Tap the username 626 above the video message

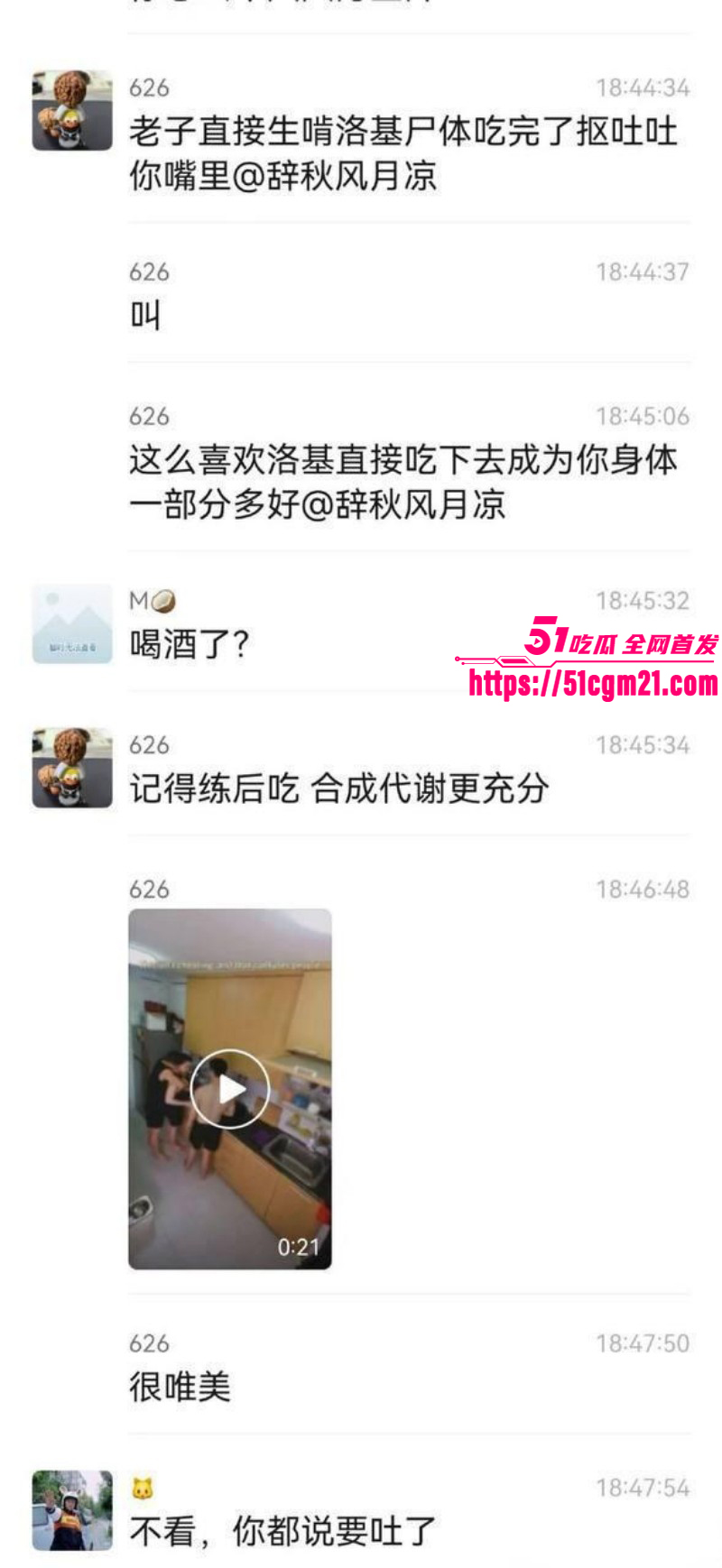149,890
